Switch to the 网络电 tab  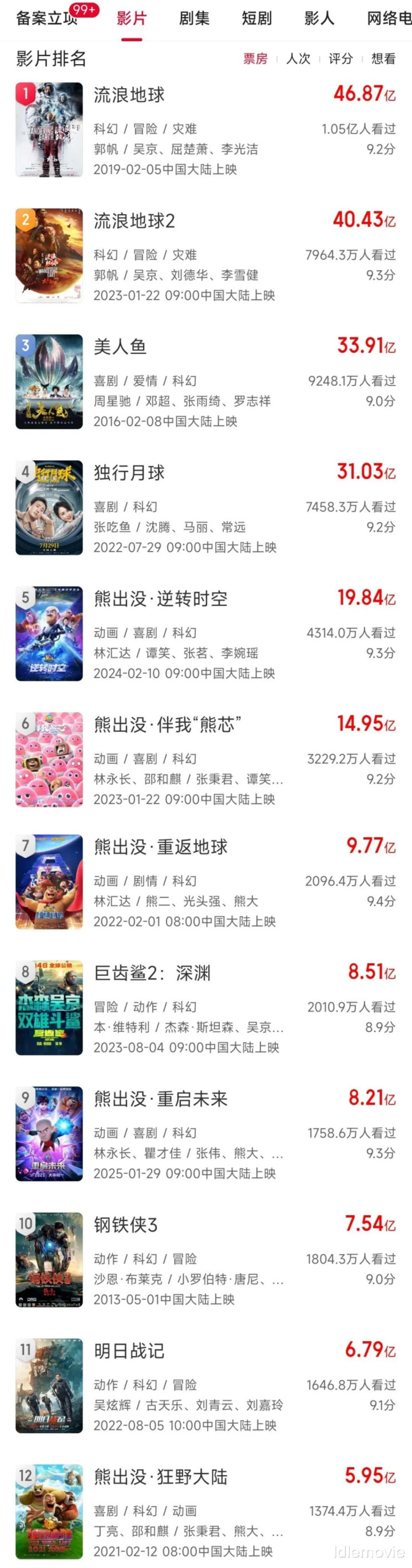click(389, 18)
